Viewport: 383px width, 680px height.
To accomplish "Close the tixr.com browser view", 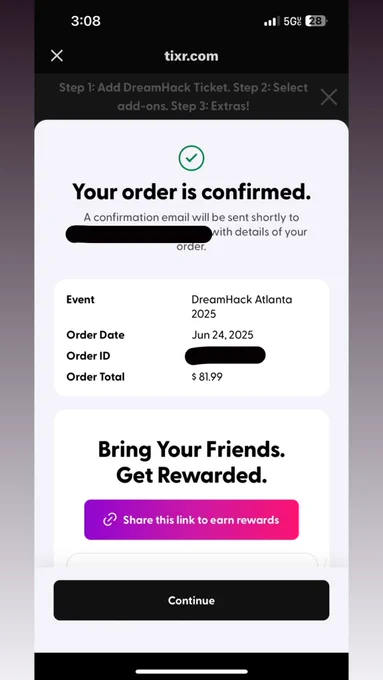I will click(x=57, y=56).
